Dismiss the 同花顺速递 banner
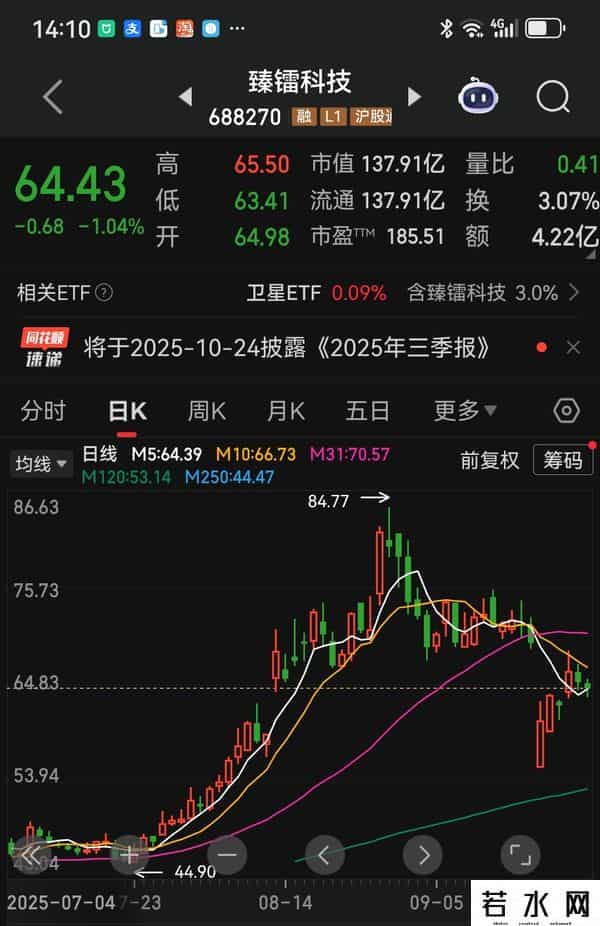Screen dimensions: 600x926 coord(573,347)
